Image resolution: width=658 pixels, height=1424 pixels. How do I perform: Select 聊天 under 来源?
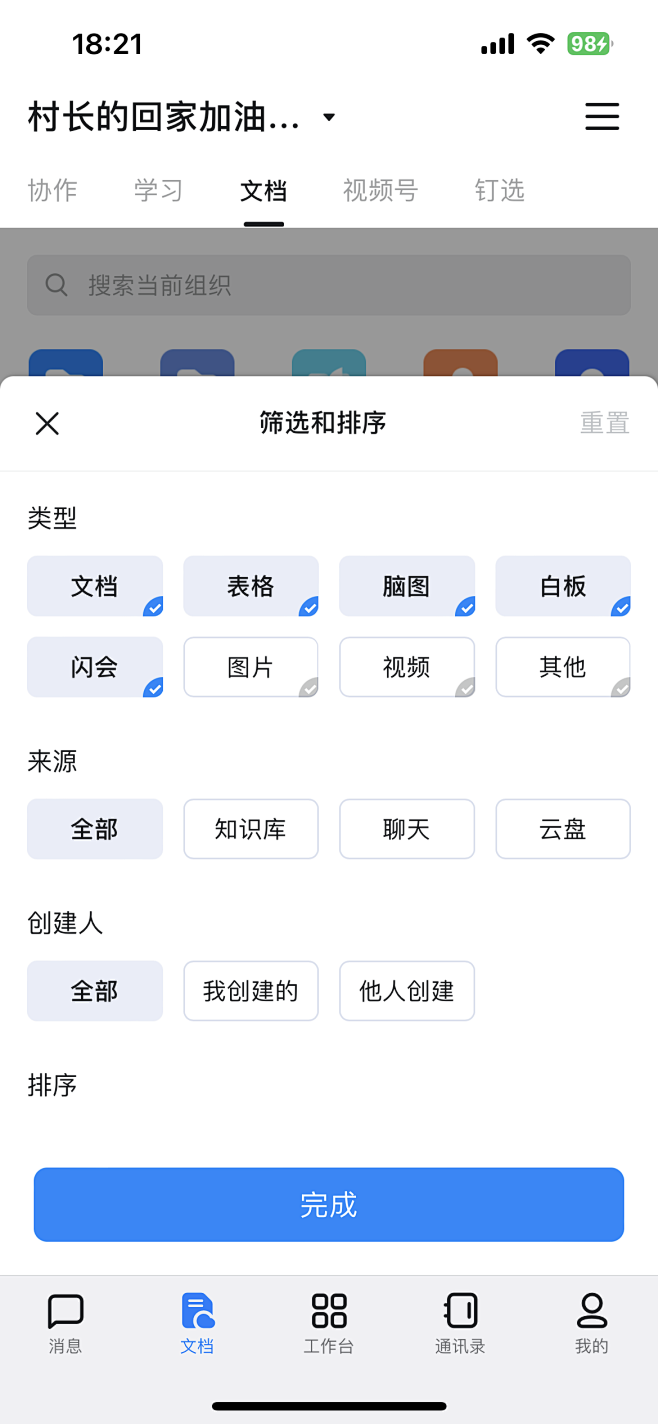(407, 829)
